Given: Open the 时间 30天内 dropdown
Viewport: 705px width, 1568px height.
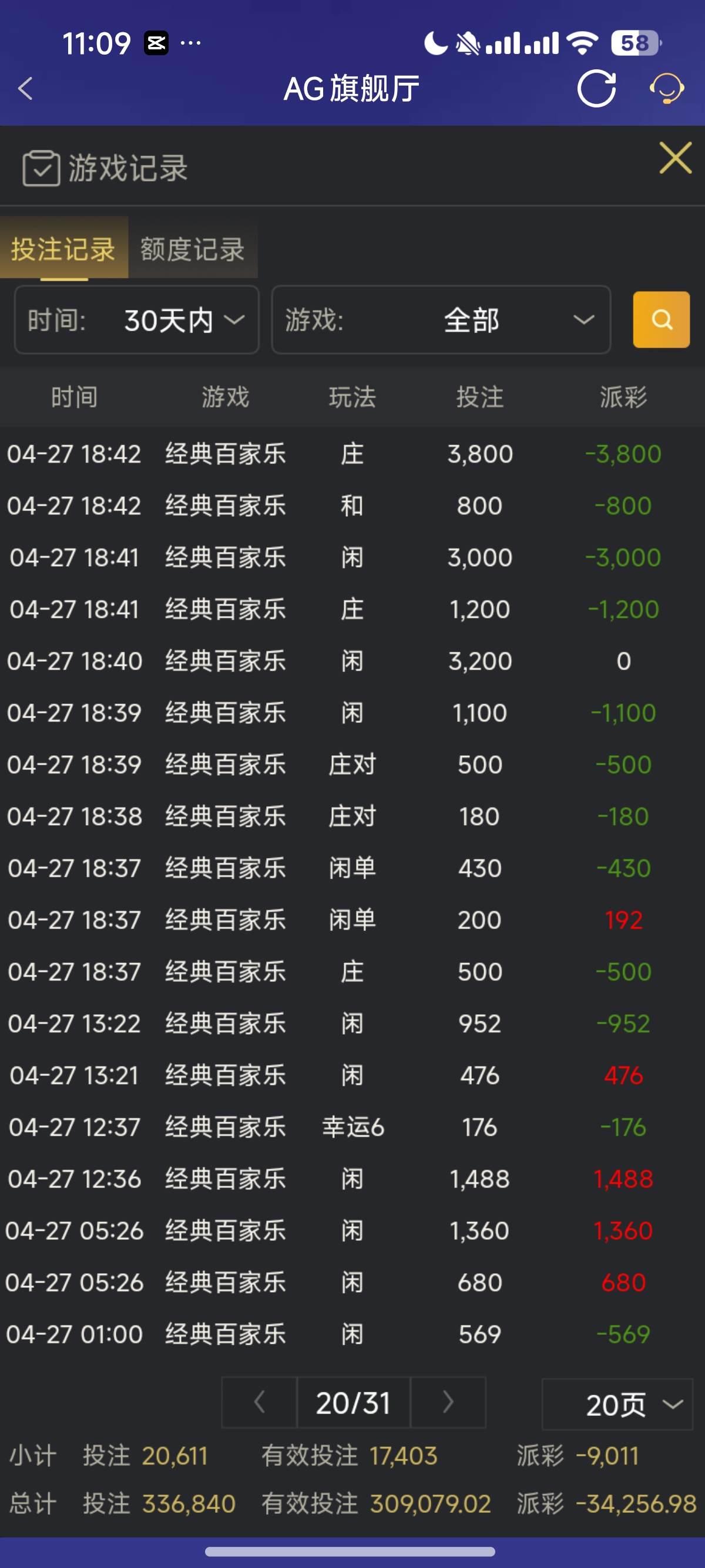Looking at the screenshot, I should point(136,319).
